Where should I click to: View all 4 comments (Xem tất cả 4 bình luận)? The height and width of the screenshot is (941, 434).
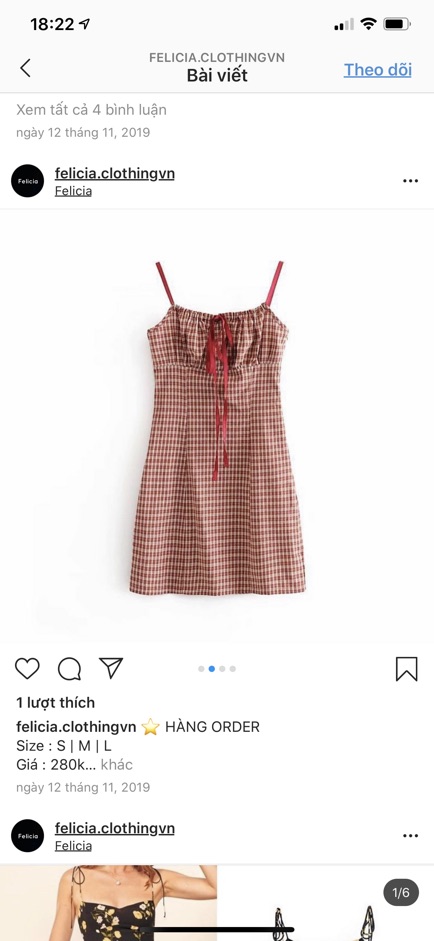[x=91, y=110]
